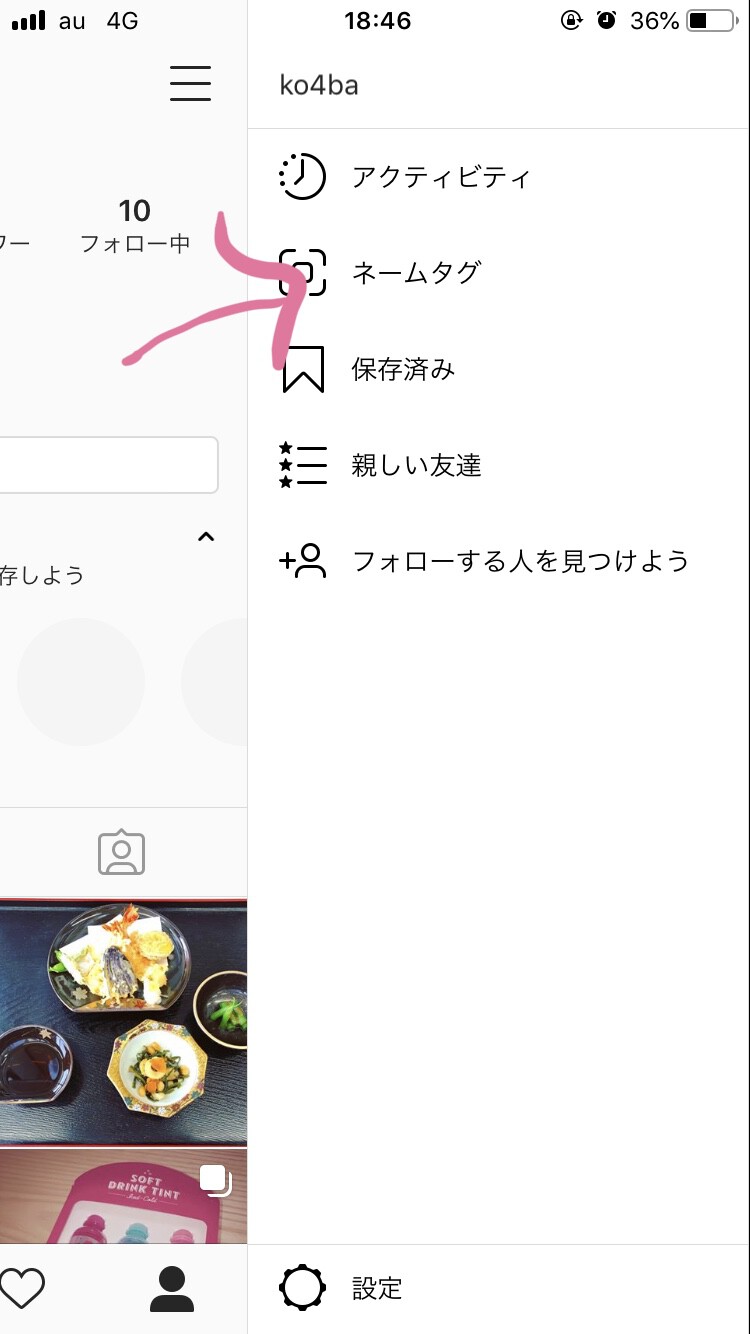Open 設定 (Settings)
750x1334 pixels.
coord(376,1288)
